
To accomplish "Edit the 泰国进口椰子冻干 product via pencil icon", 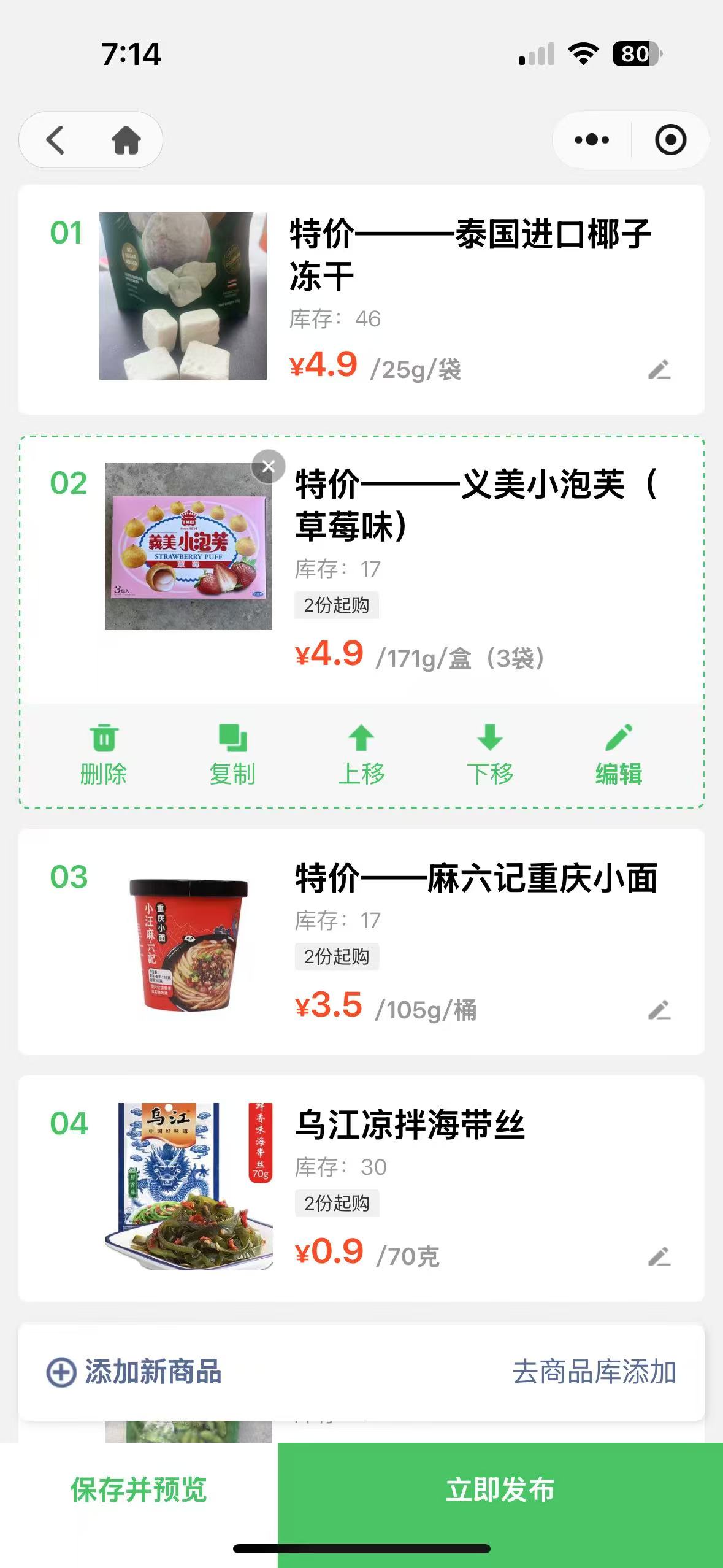I will (x=659, y=369).
